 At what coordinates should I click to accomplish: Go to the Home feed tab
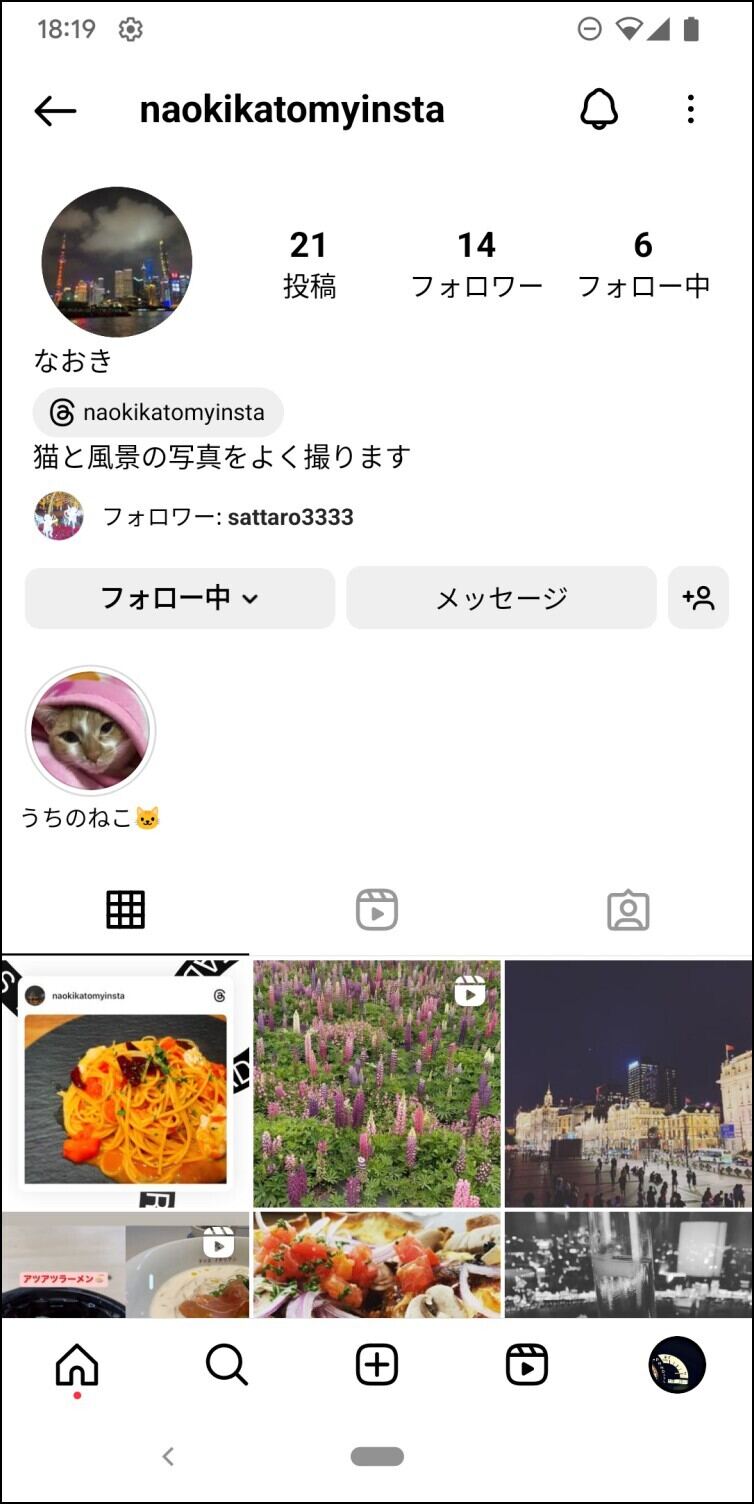(x=77, y=1365)
